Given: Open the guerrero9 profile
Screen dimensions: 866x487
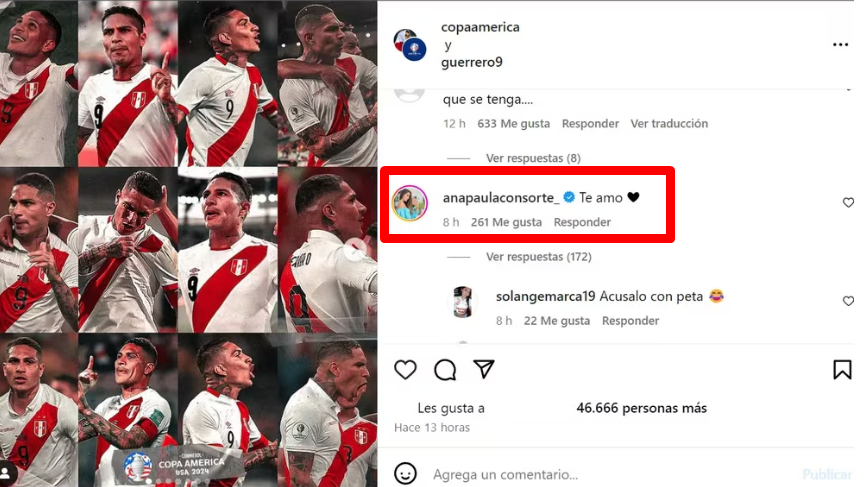Looking at the screenshot, I should [x=472, y=62].
